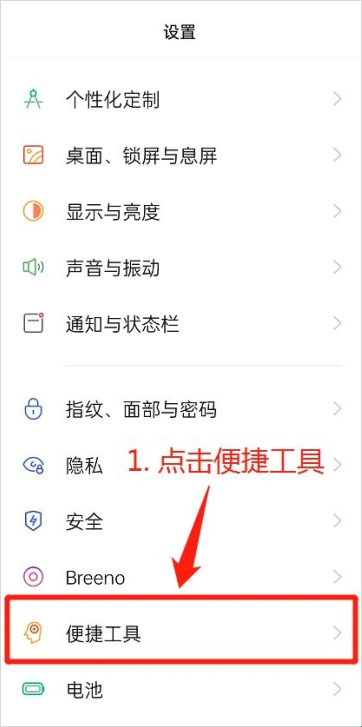Open 个性化定制 settings

pos(181,99)
